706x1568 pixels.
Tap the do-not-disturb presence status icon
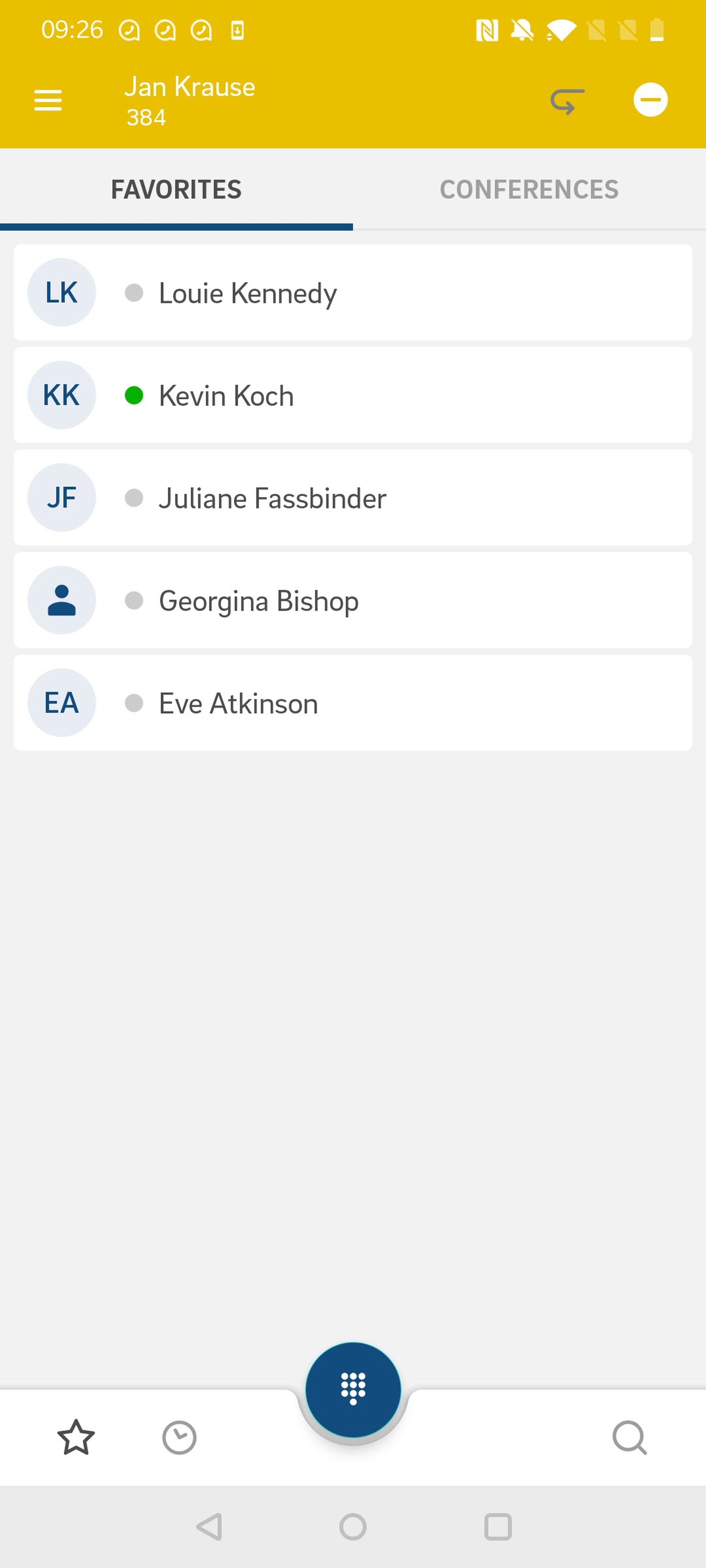pyautogui.click(x=650, y=101)
